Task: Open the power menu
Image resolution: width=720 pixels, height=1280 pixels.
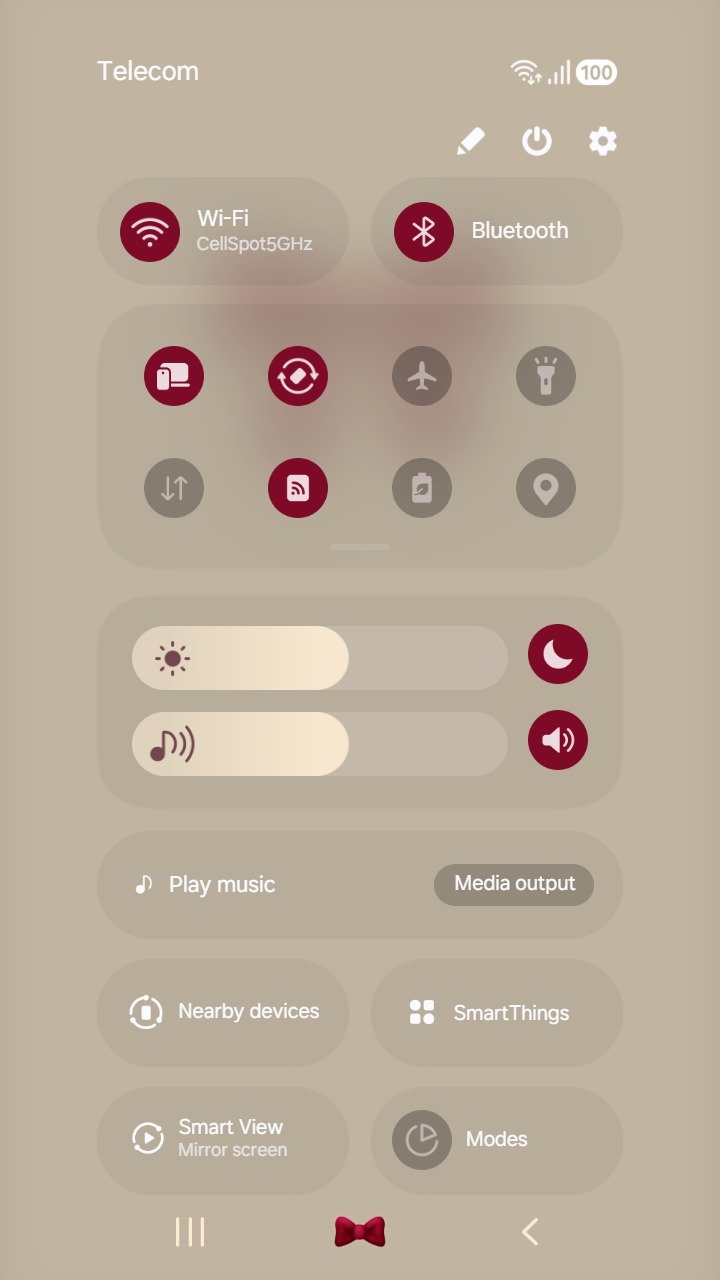Action: (537, 141)
